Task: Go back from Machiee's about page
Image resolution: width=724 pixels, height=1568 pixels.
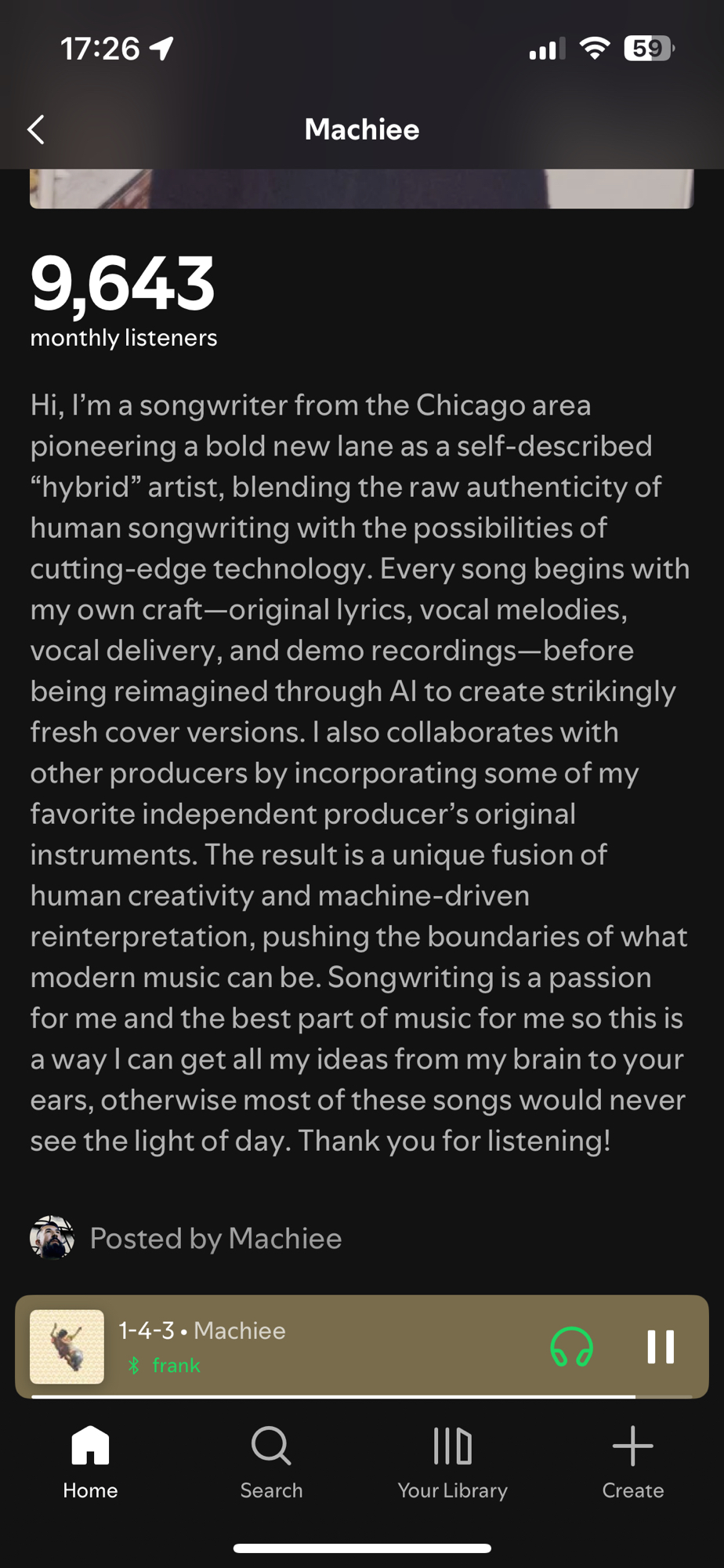Action: pyautogui.click(x=36, y=129)
